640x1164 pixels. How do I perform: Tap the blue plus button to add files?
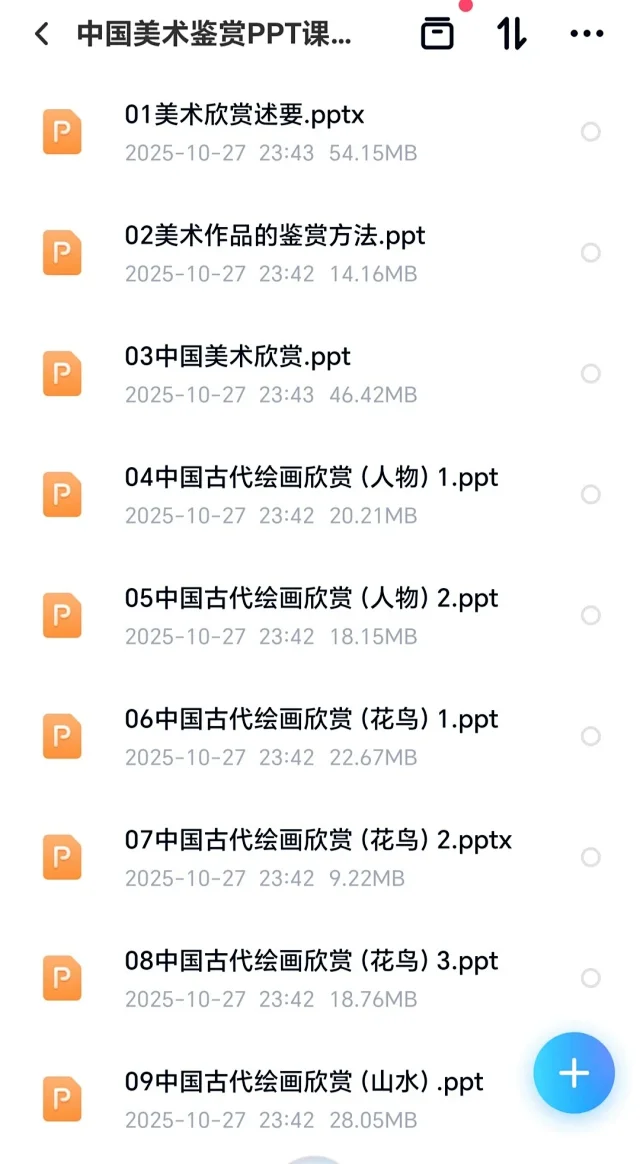click(574, 1073)
